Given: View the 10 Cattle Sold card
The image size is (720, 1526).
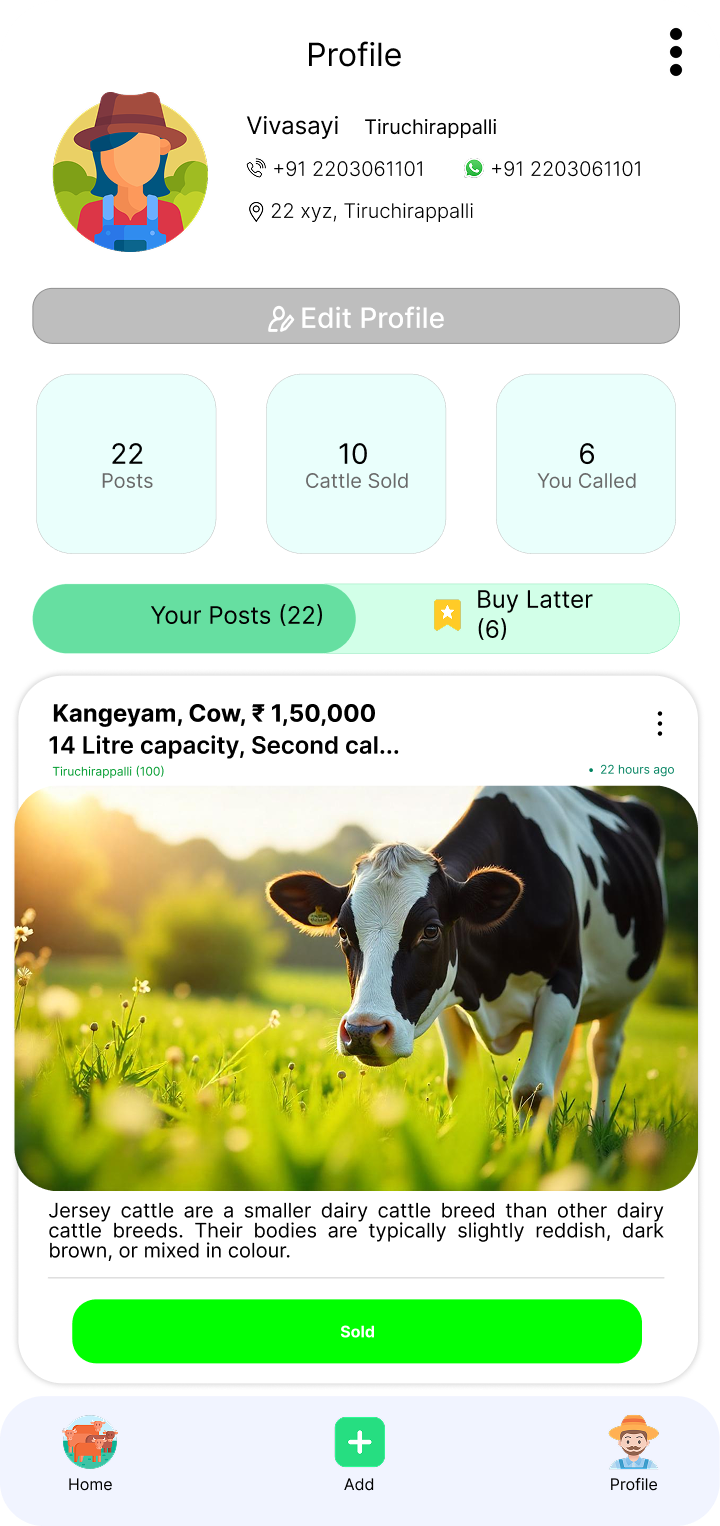Looking at the screenshot, I should [x=356, y=464].
